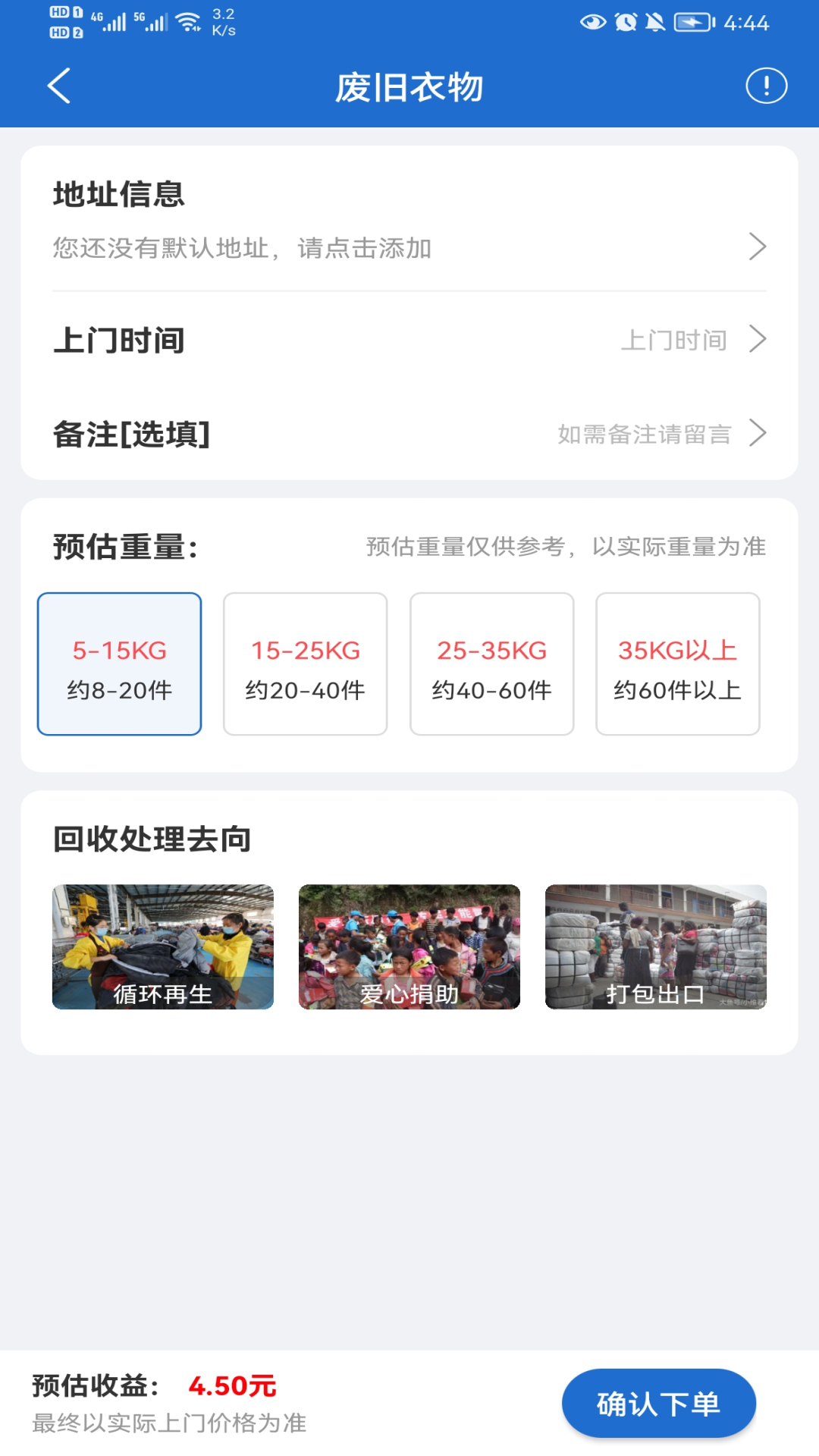
Task: Go back from the 废旧衣物 page
Action: [x=59, y=86]
